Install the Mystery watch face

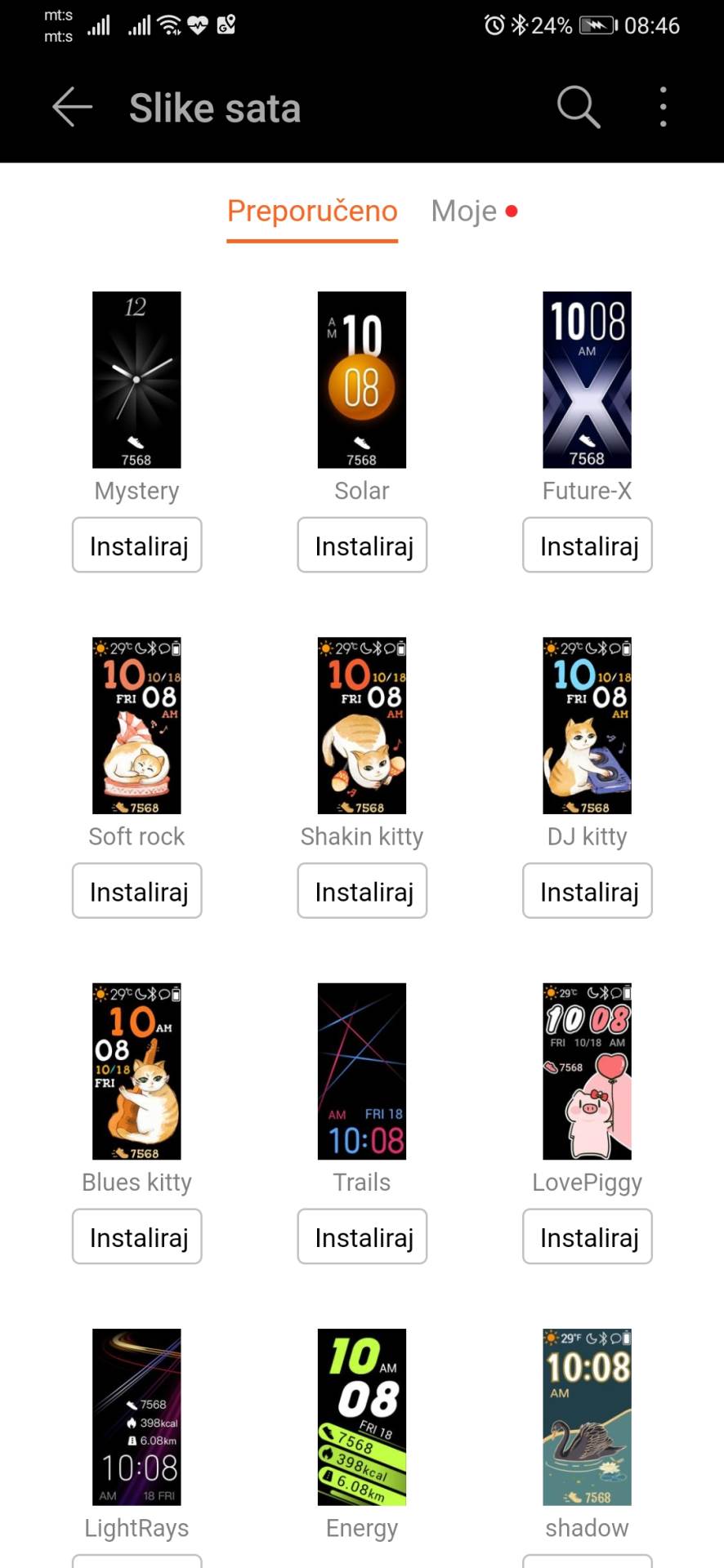[137, 546]
